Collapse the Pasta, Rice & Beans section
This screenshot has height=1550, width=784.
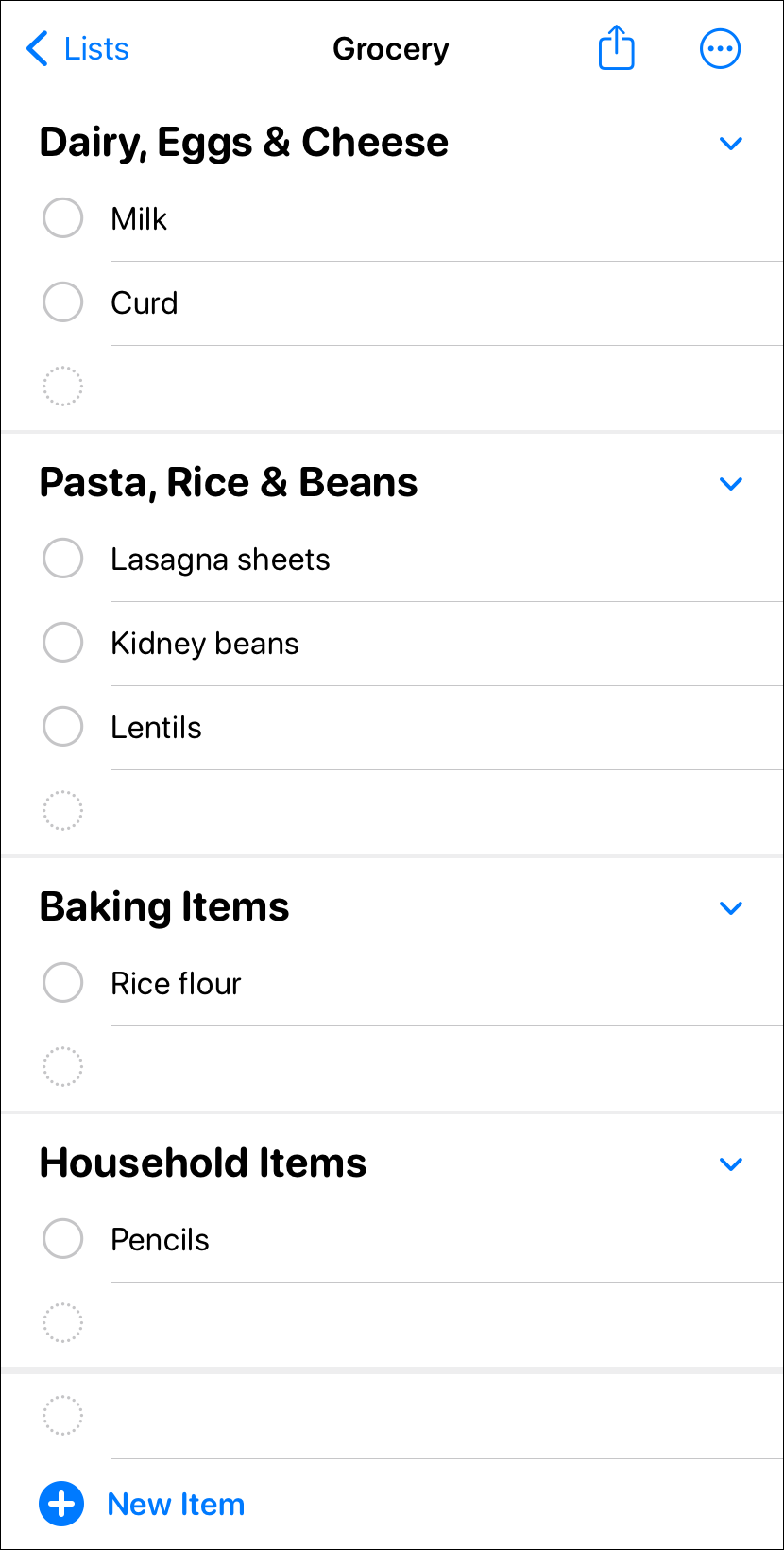tap(731, 484)
